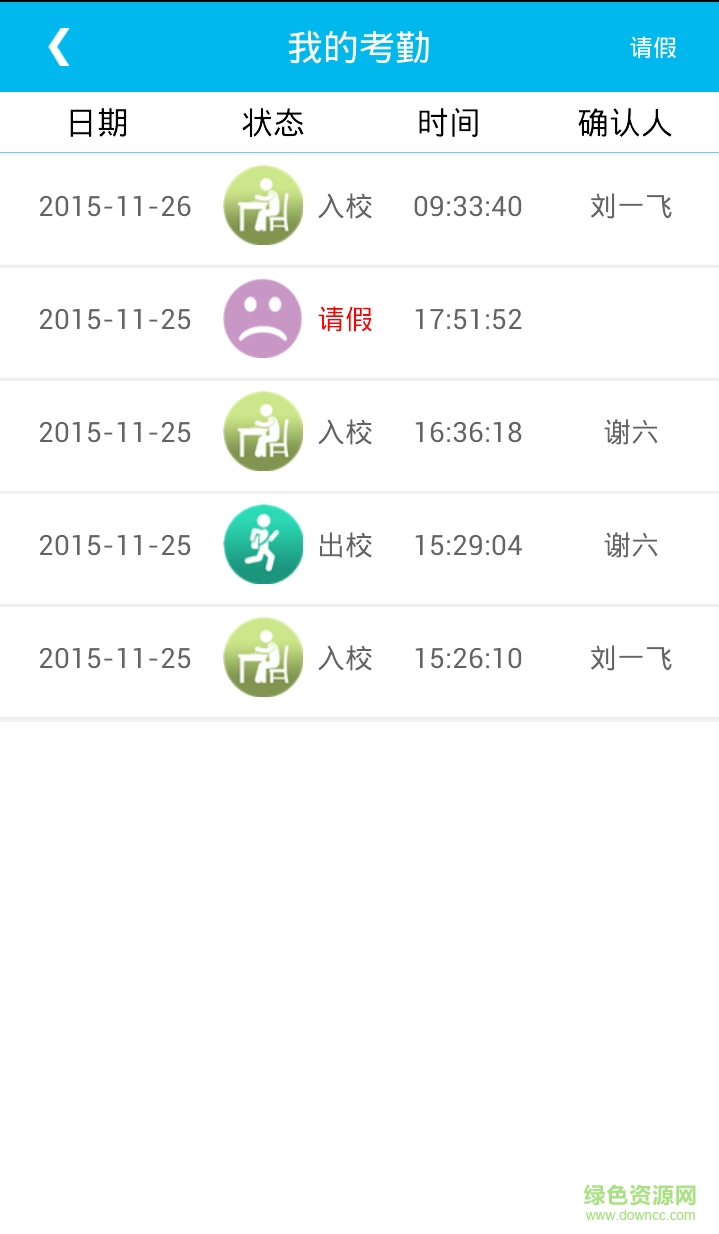719x1234 pixels.
Task: Go back using the top-left arrow
Action: 59,47
